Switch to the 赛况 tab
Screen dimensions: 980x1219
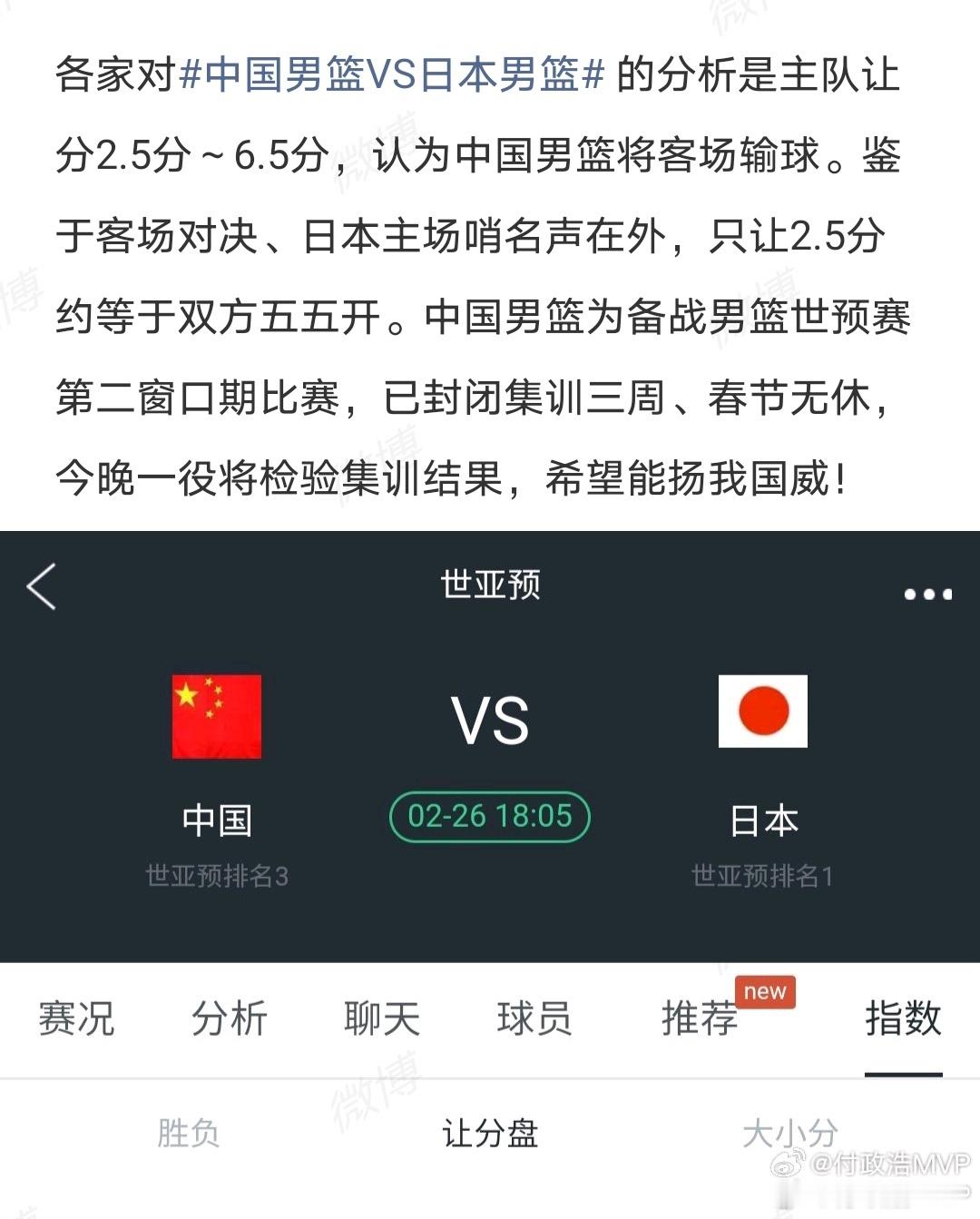pyautogui.click(x=76, y=1018)
